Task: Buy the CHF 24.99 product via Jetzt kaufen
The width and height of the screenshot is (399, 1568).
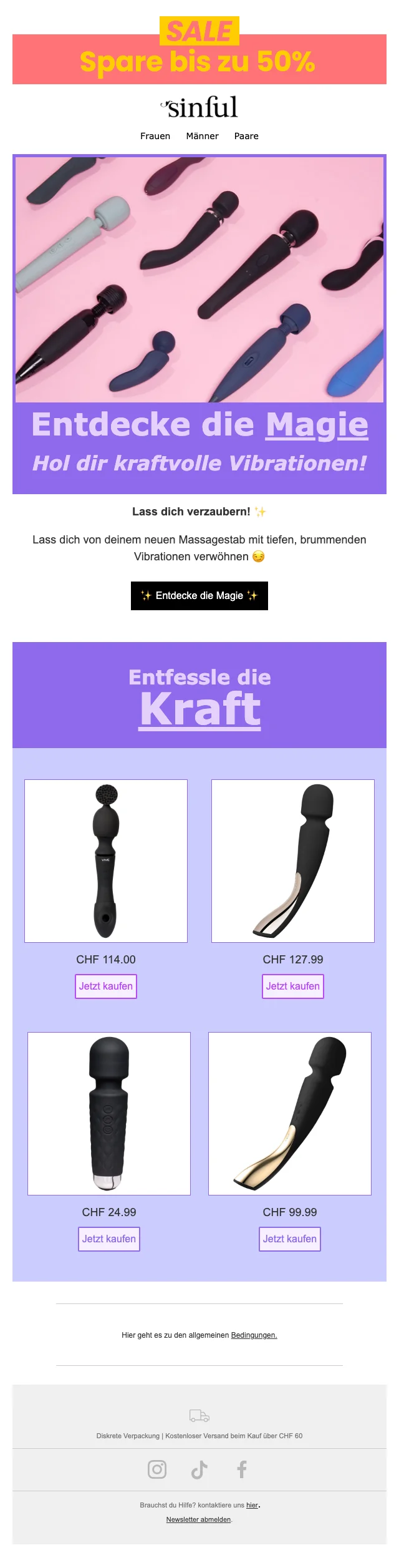Action: (109, 1239)
